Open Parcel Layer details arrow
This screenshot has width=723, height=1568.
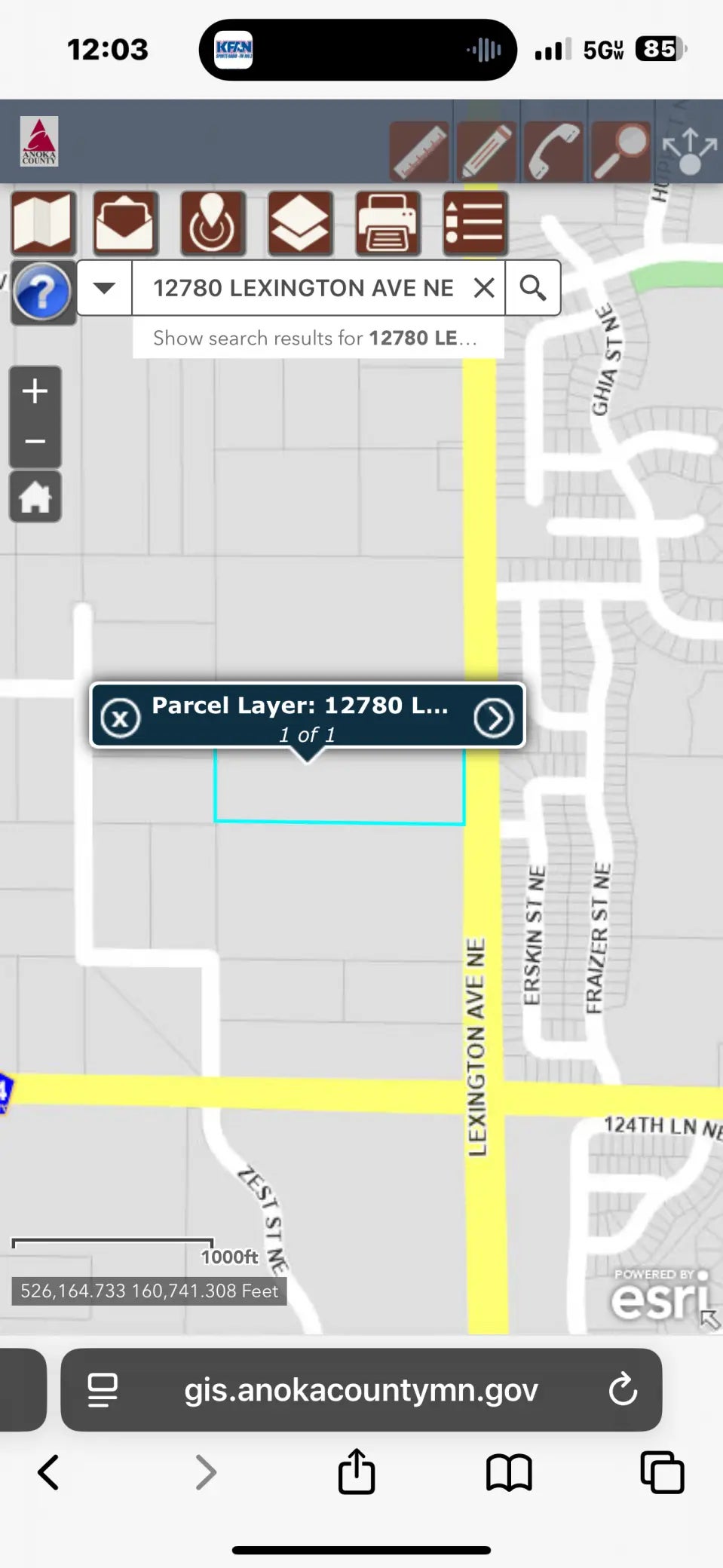click(x=494, y=718)
